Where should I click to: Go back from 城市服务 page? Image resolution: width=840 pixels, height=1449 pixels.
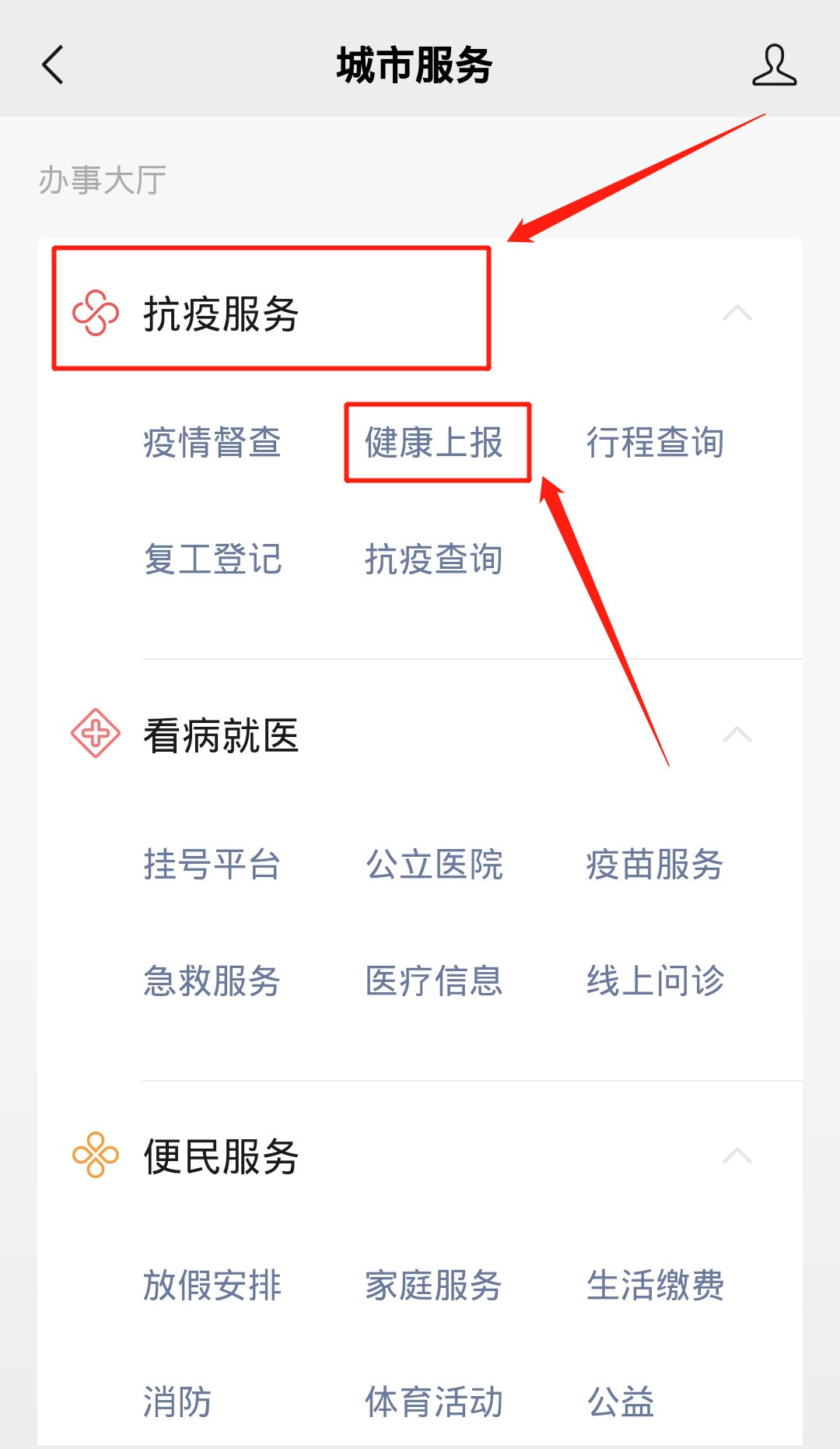(x=53, y=65)
